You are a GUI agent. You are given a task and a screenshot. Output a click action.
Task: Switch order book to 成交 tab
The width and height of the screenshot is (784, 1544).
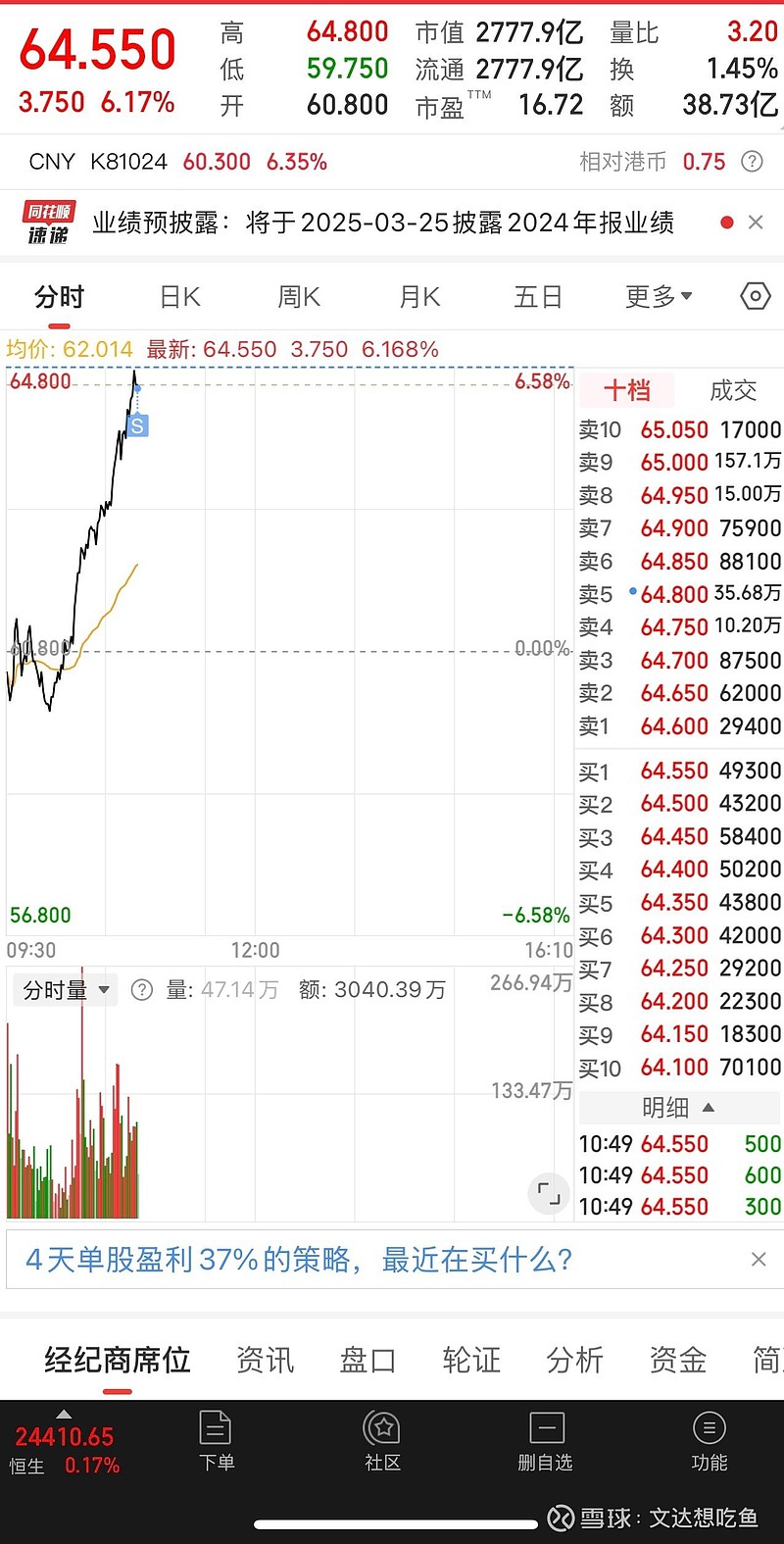coord(733,390)
